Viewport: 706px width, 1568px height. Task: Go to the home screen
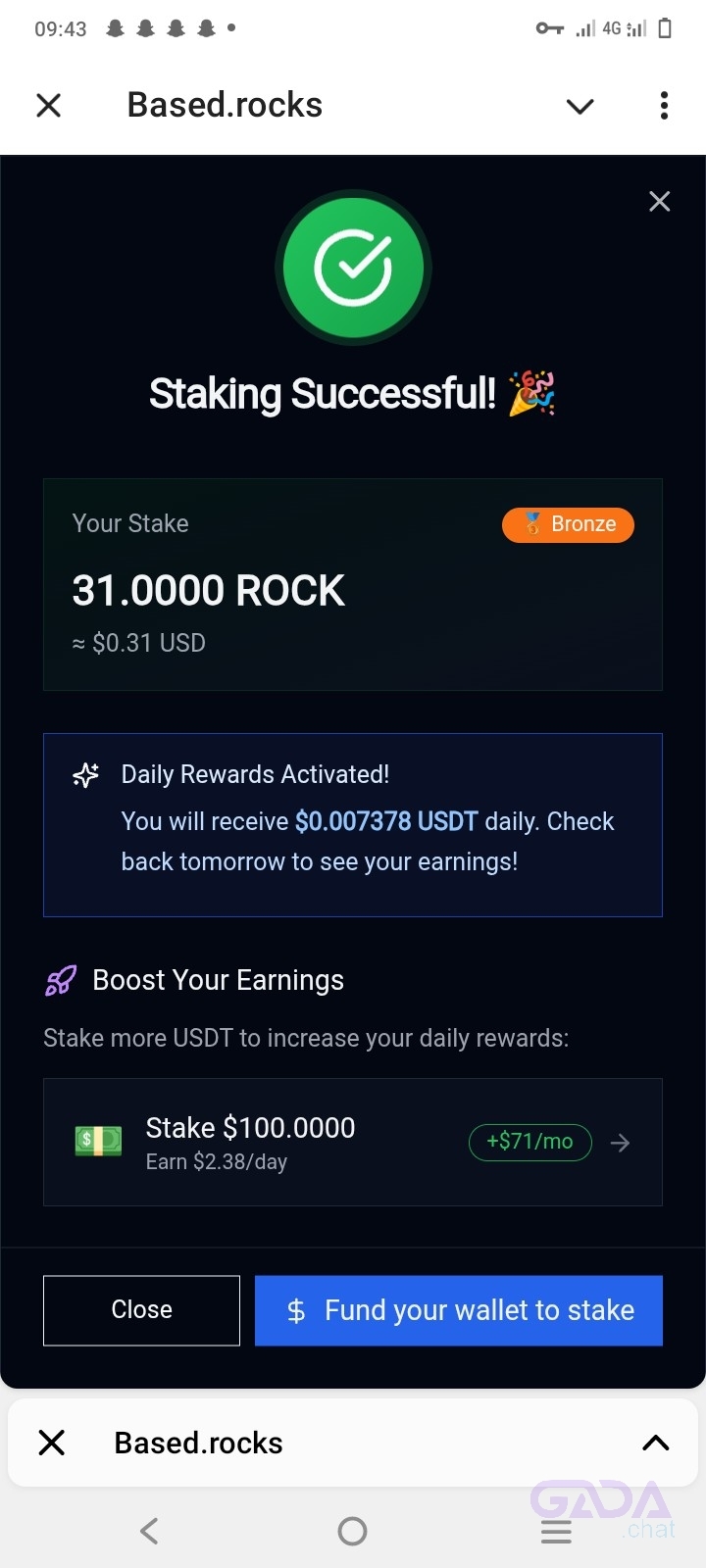[352, 1531]
